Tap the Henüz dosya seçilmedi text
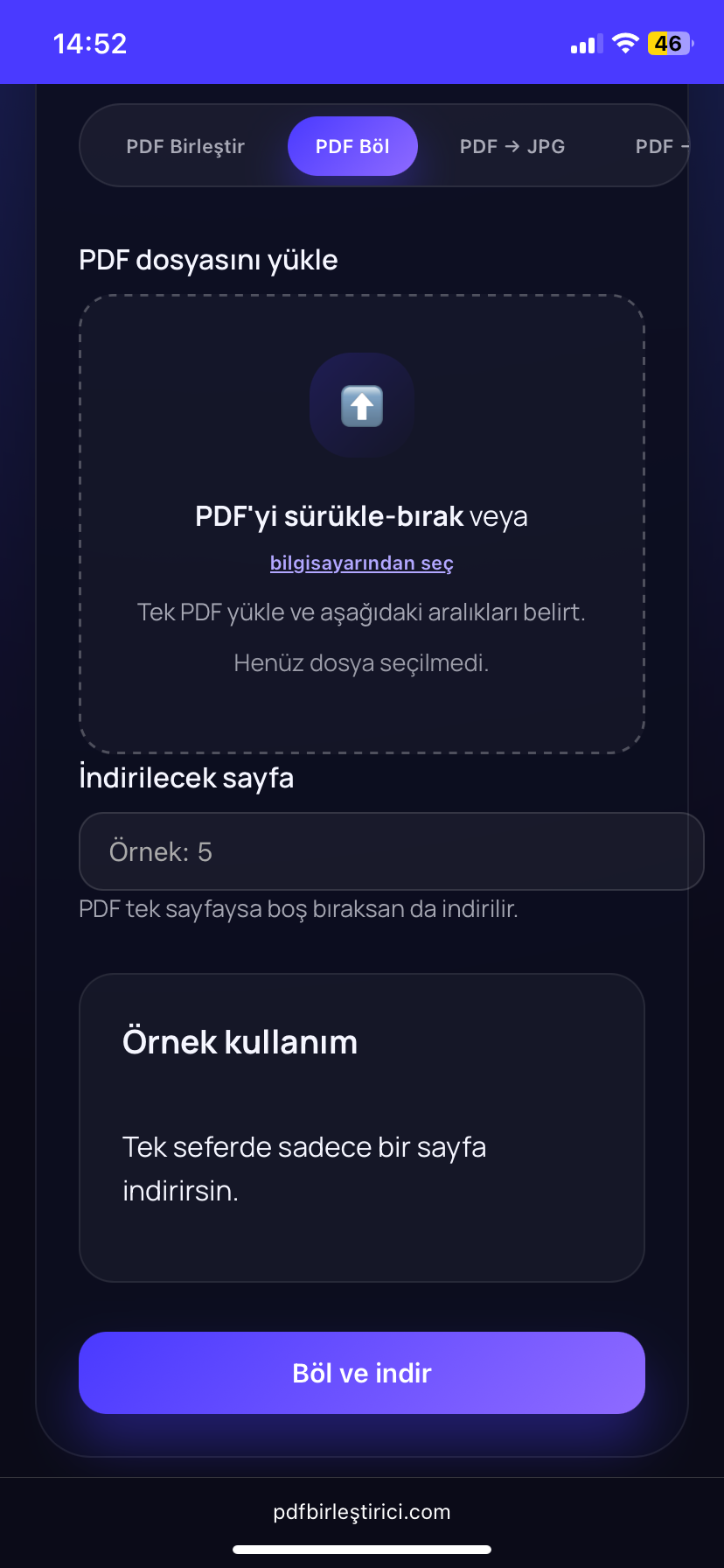Screen dimensions: 724x1568 (x=361, y=662)
